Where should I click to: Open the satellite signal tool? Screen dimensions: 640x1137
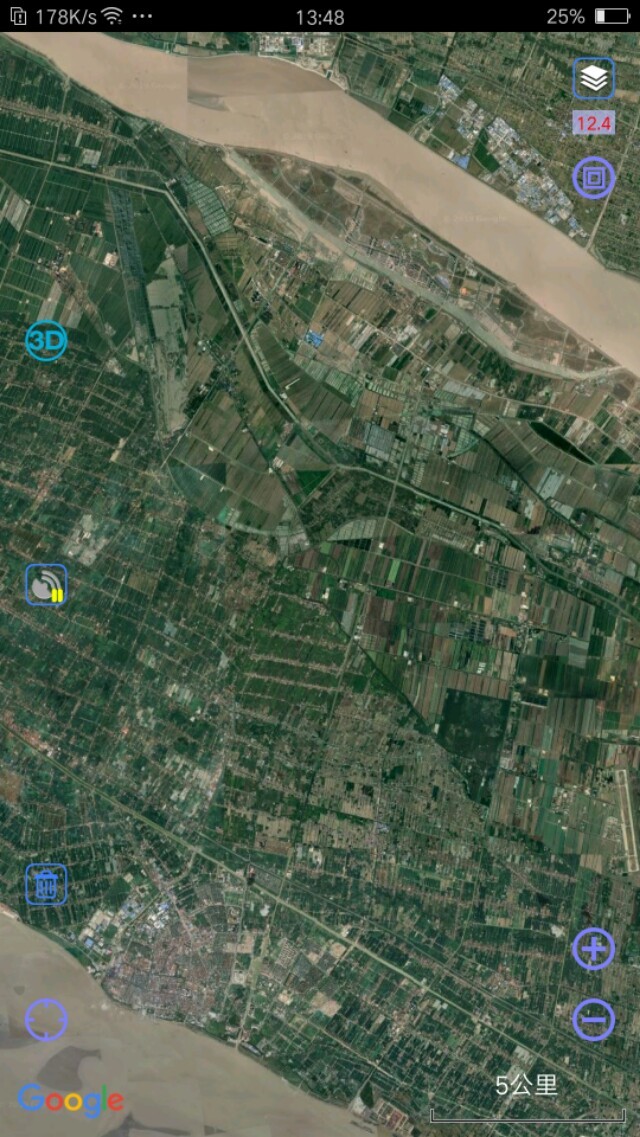[x=46, y=585]
